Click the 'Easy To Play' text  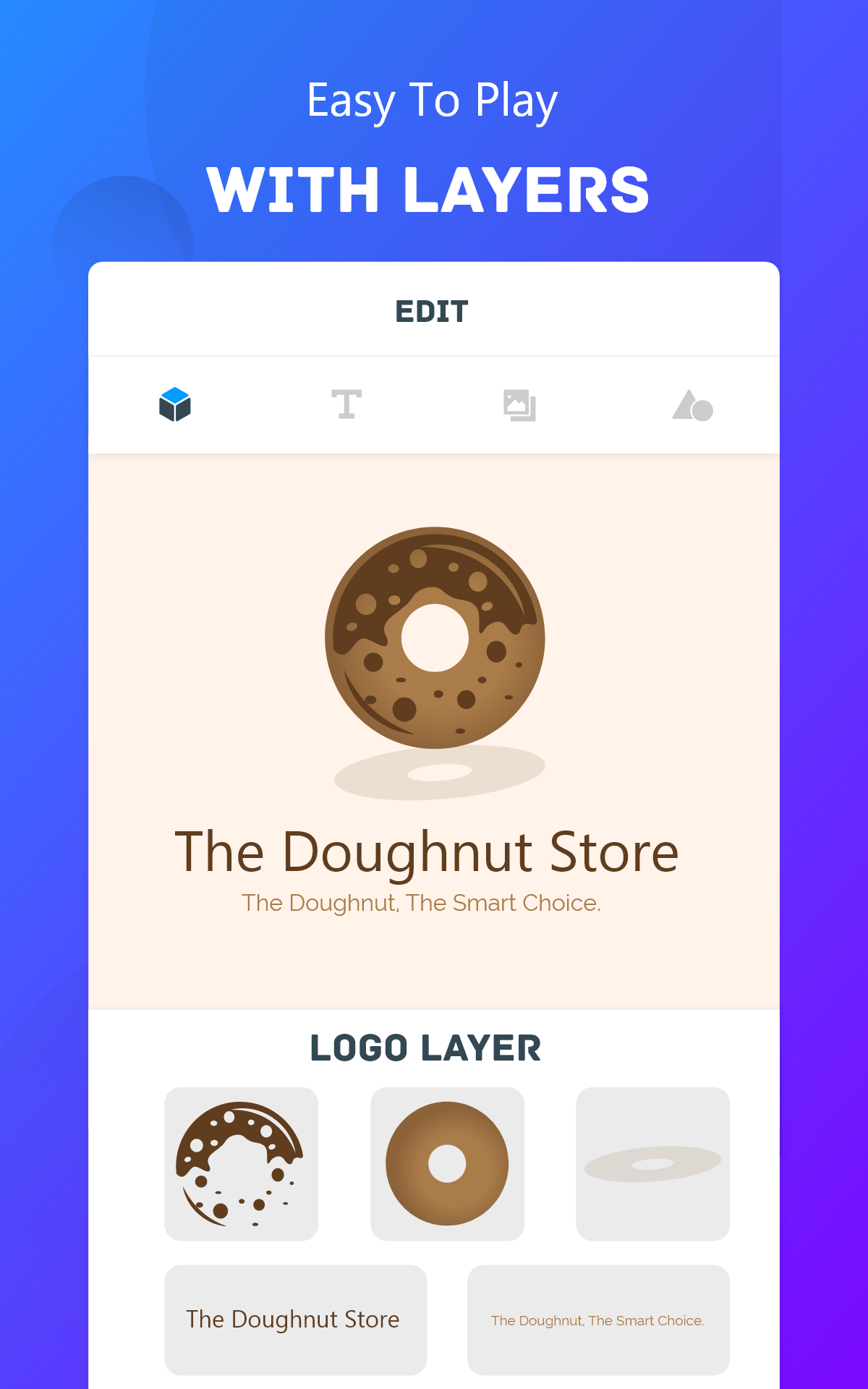tap(432, 101)
